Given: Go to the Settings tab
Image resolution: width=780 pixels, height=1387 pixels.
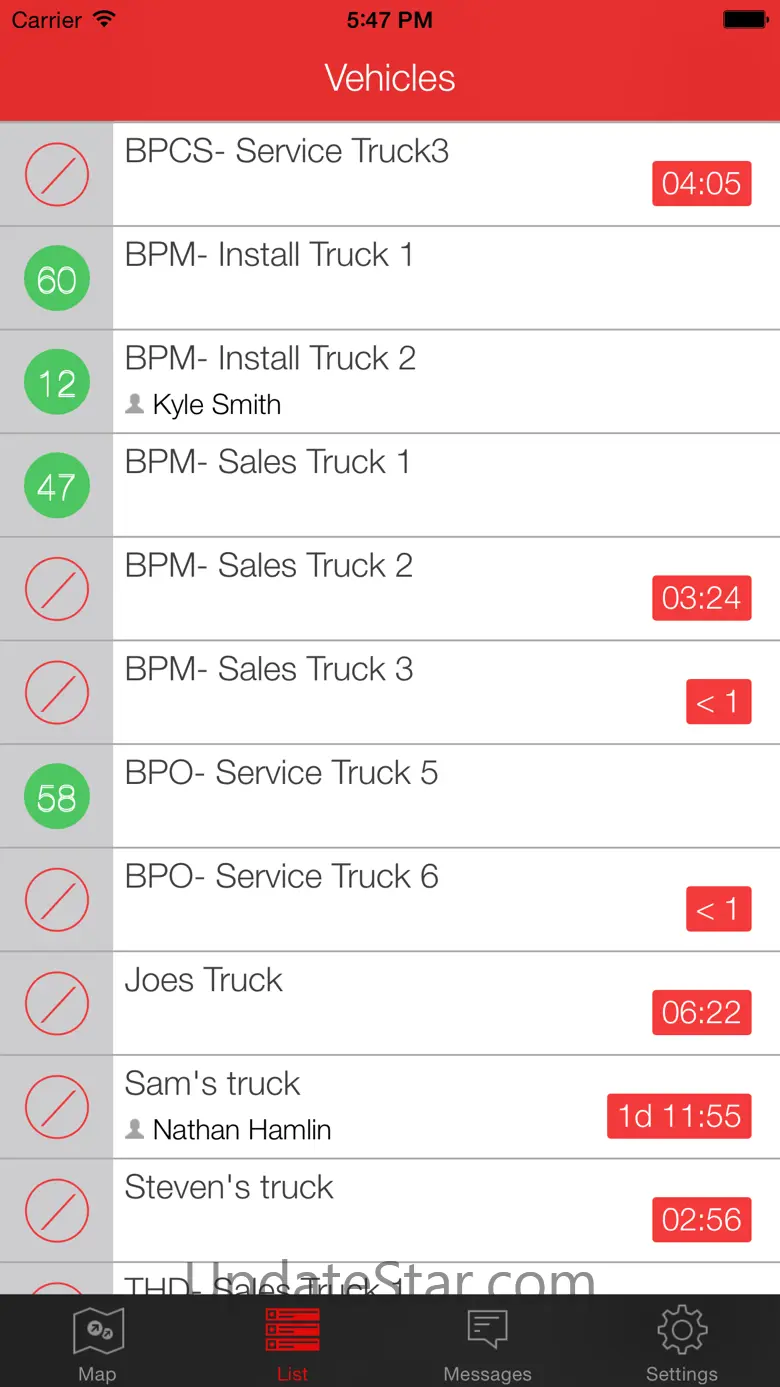Looking at the screenshot, I should coord(682,1342).
